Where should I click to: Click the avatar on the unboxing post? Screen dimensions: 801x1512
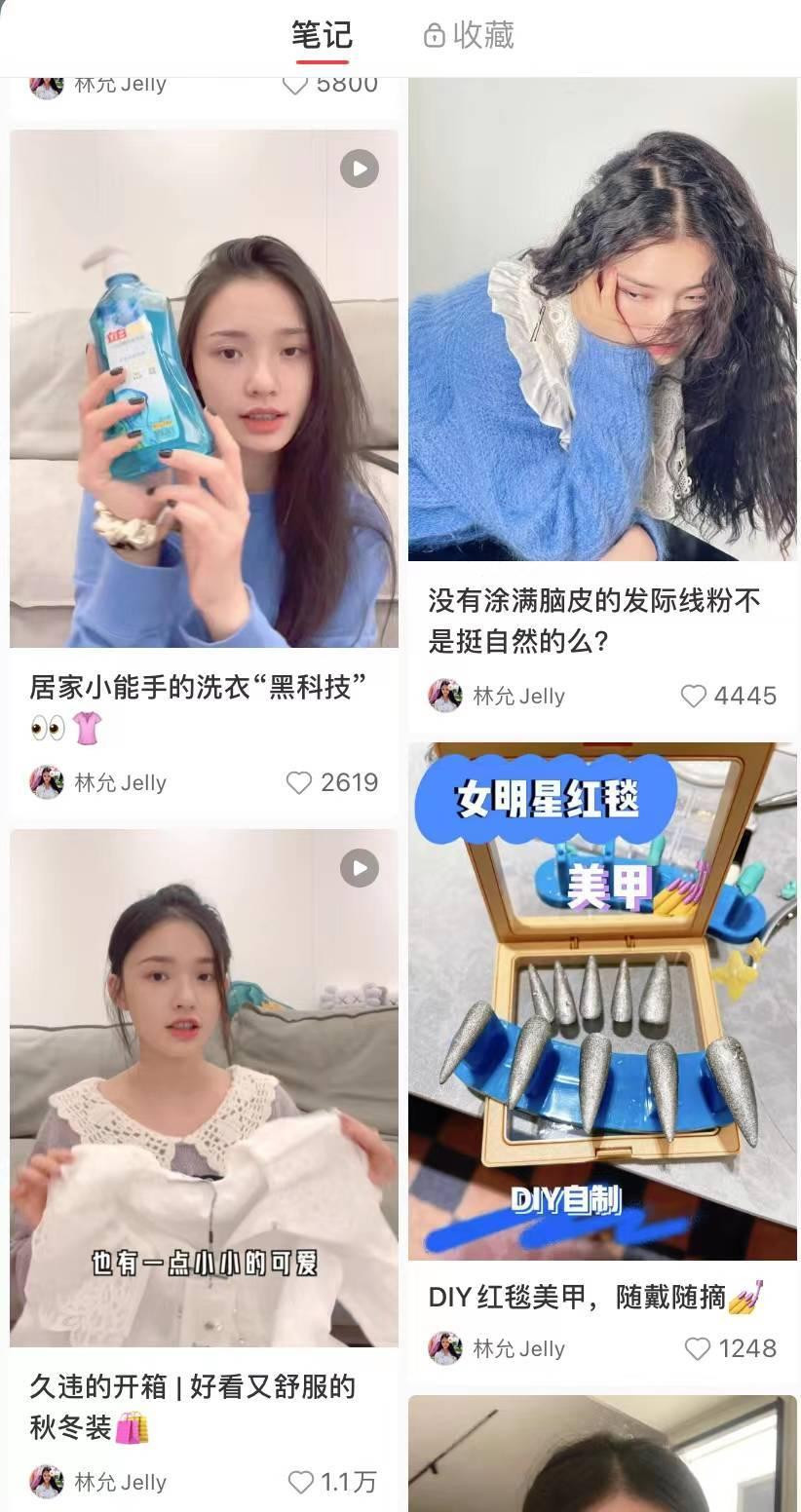tap(46, 1482)
